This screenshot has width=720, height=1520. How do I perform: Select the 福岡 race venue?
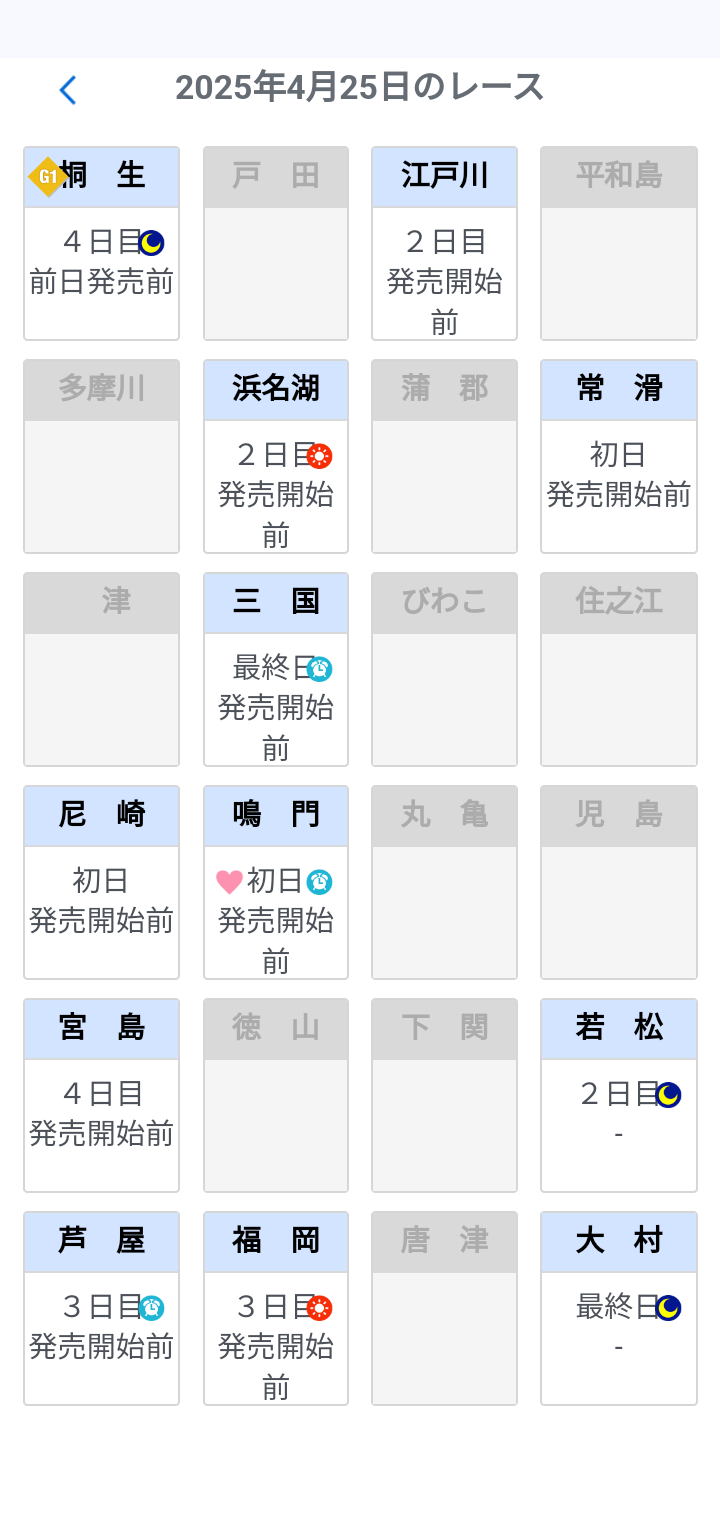pyautogui.click(x=276, y=1309)
